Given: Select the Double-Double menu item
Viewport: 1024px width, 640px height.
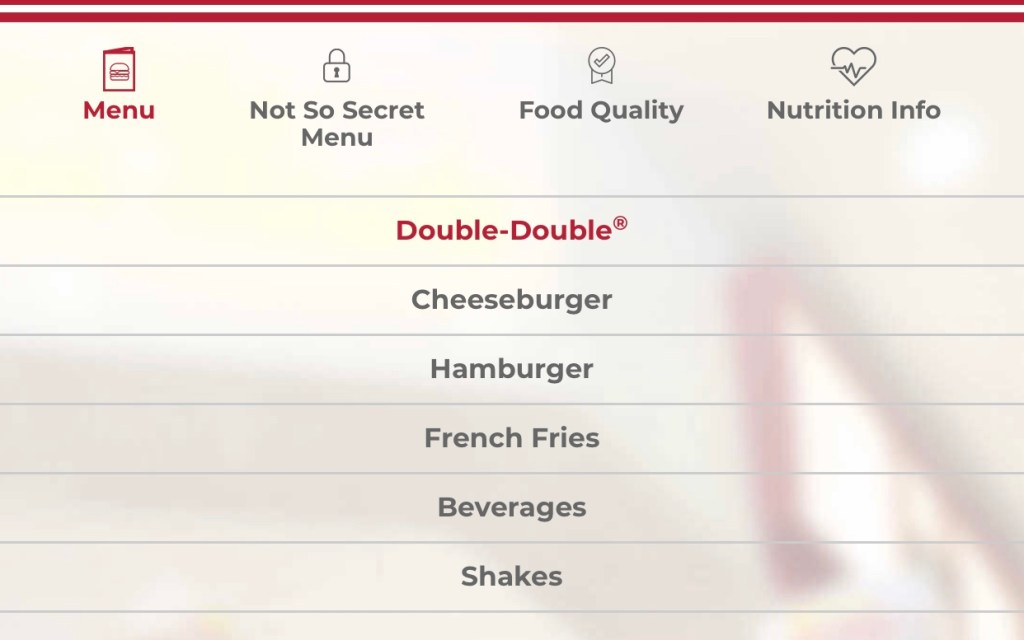Looking at the screenshot, I should coord(512,230).
